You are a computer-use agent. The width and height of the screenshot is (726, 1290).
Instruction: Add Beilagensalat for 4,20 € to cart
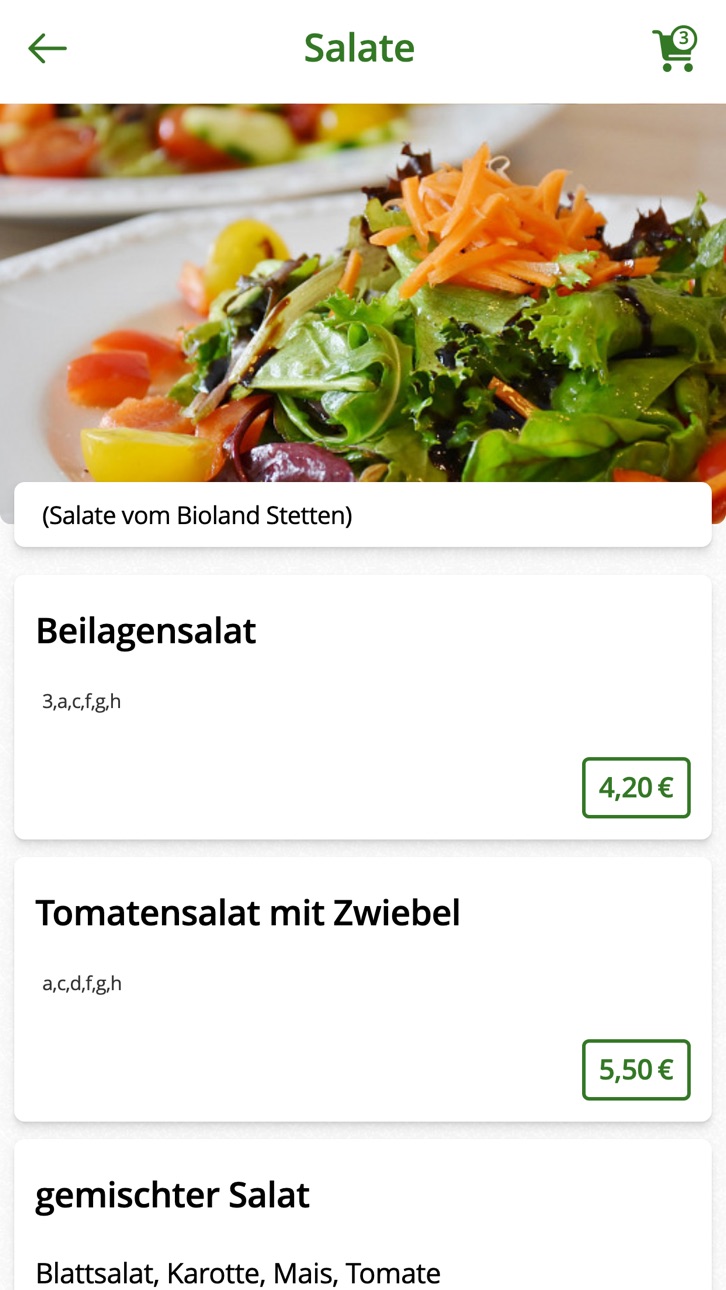pyautogui.click(x=636, y=788)
